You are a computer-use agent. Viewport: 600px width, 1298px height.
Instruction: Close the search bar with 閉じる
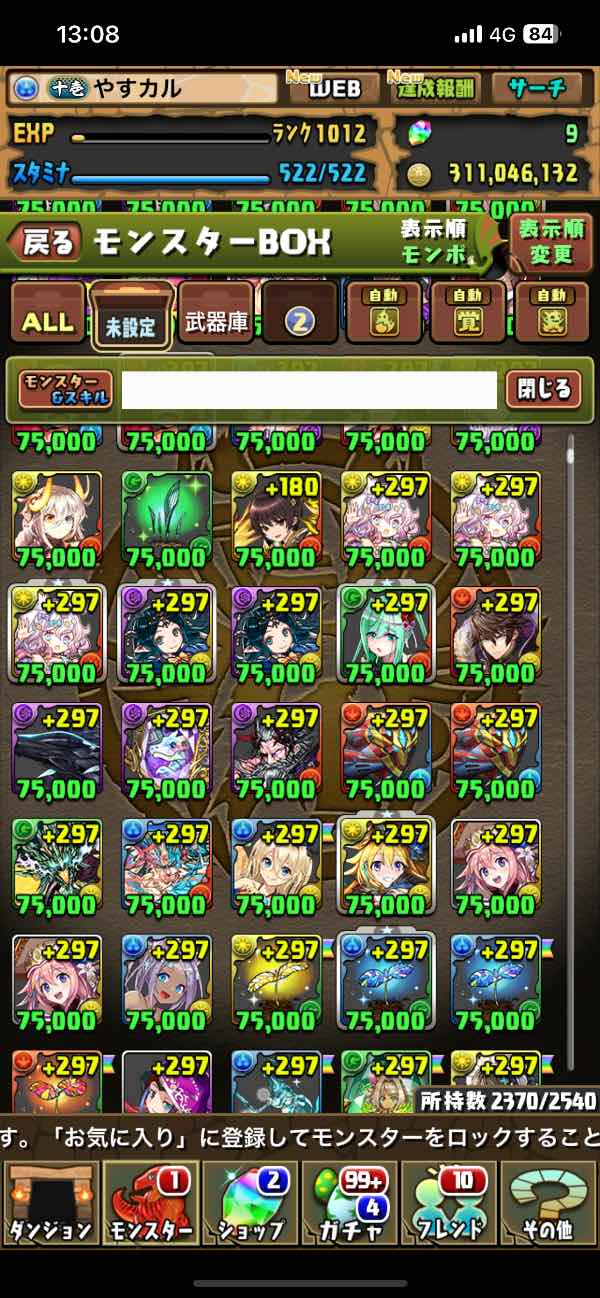[543, 390]
